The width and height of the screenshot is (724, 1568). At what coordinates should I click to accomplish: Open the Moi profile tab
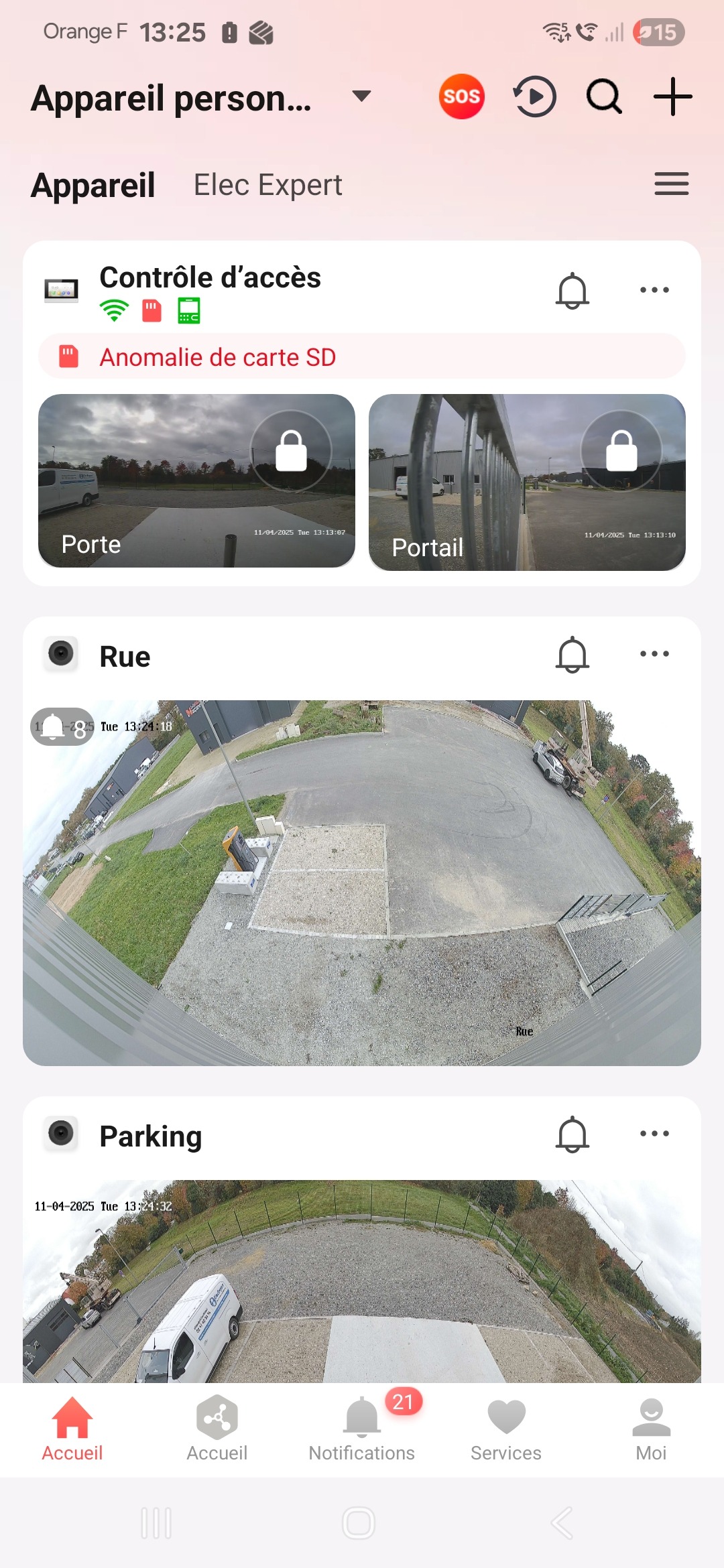click(x=651, y=1429)
